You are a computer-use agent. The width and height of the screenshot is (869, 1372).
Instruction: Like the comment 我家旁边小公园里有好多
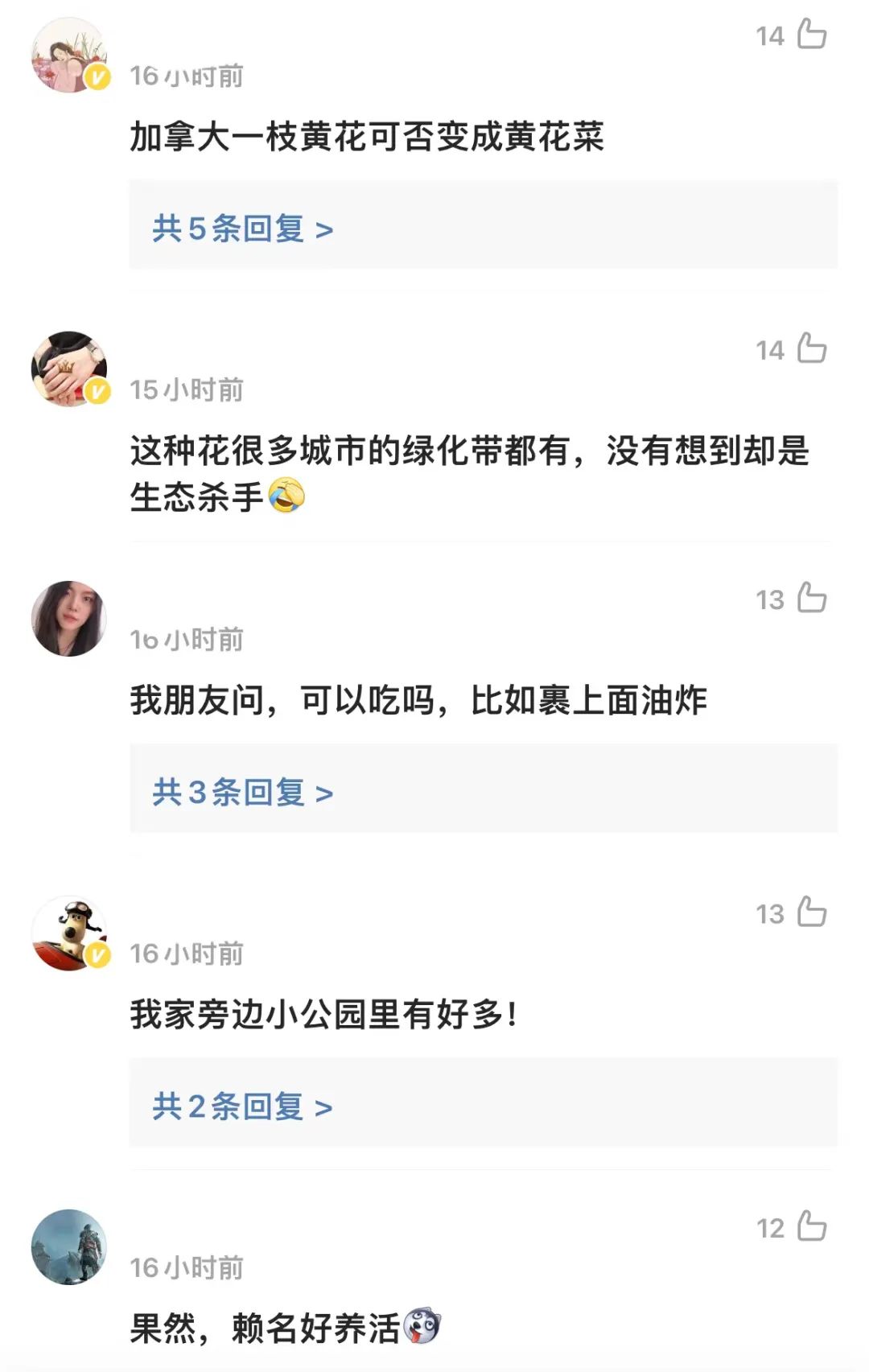coord(811,913)
